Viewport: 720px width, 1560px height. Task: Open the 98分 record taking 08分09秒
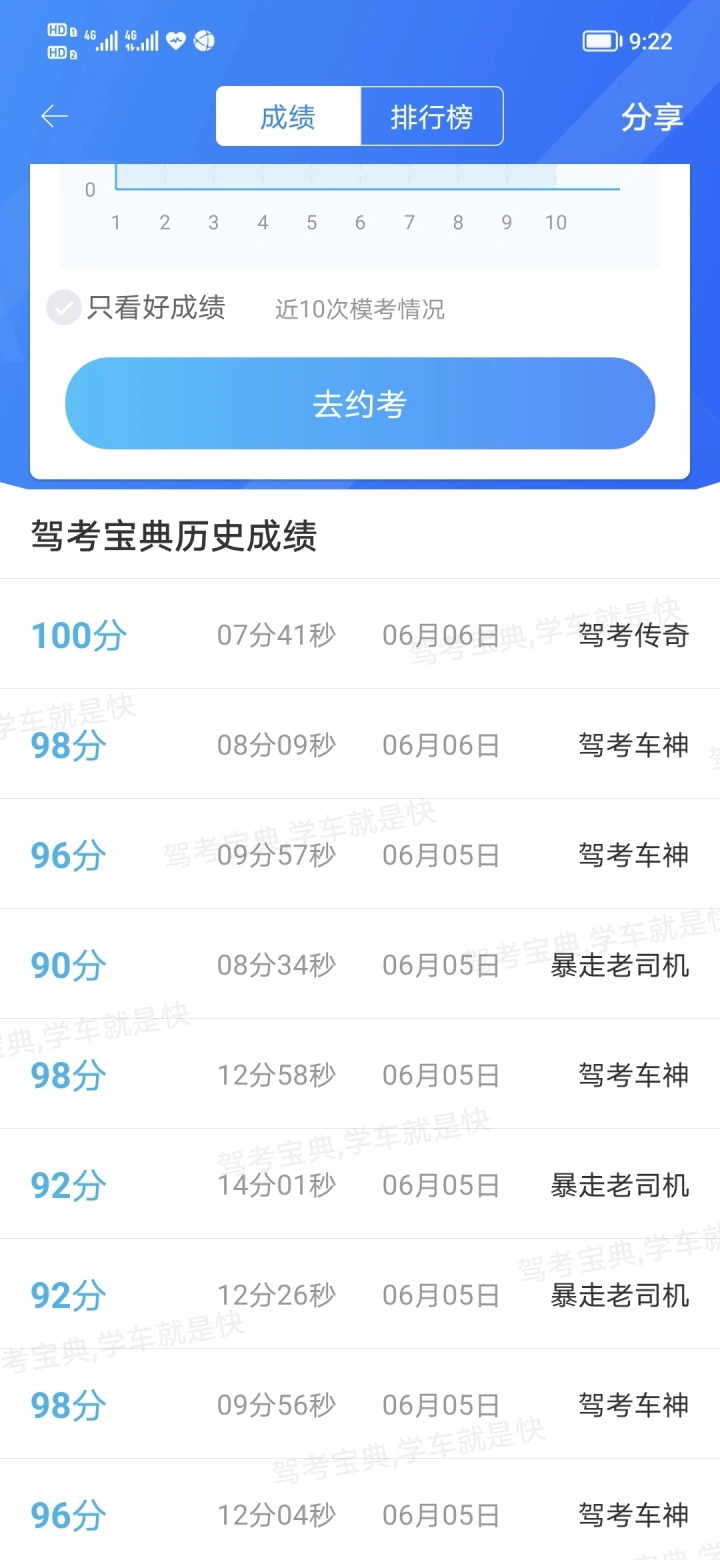click(x=360, y=744)
